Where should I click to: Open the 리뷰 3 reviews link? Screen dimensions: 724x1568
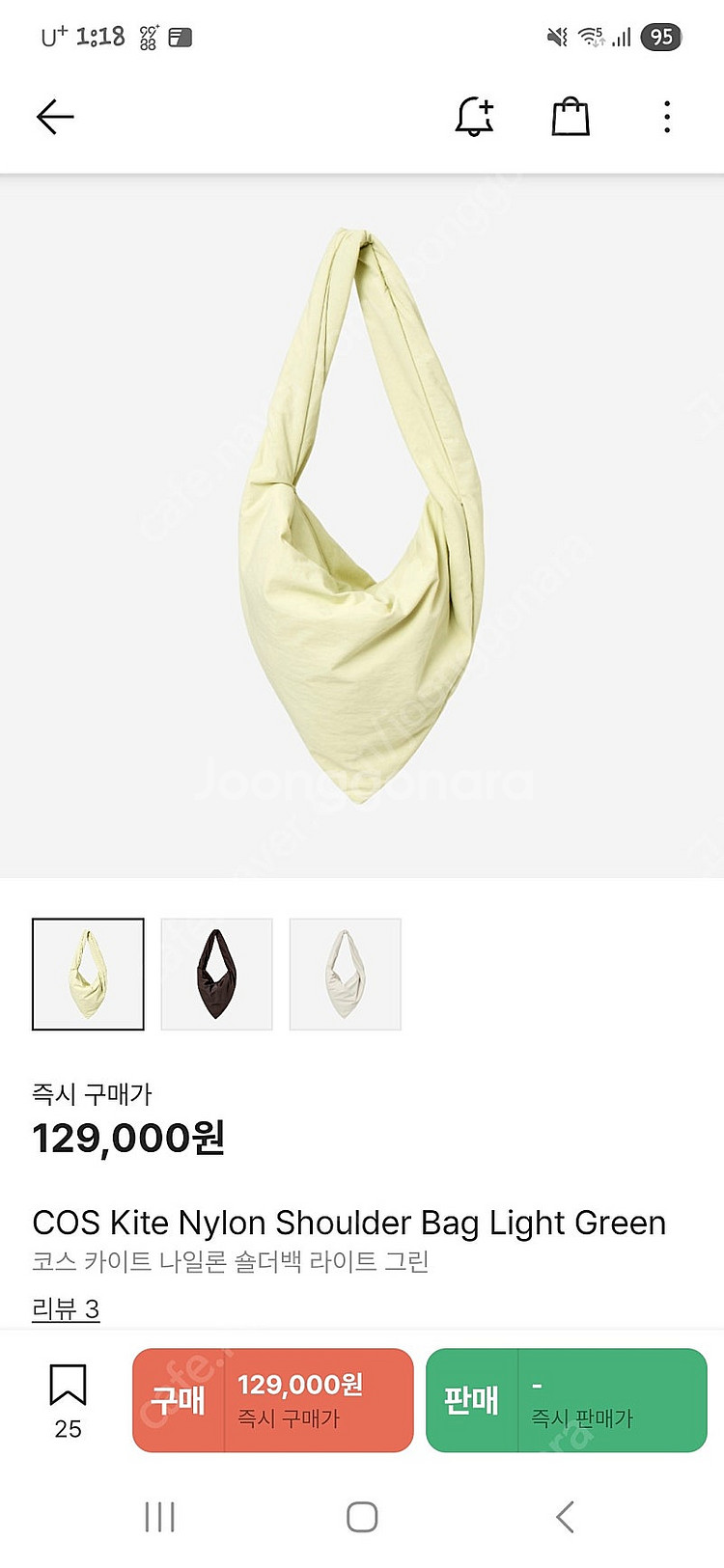pyautogui.click(x=66, y=1308)
